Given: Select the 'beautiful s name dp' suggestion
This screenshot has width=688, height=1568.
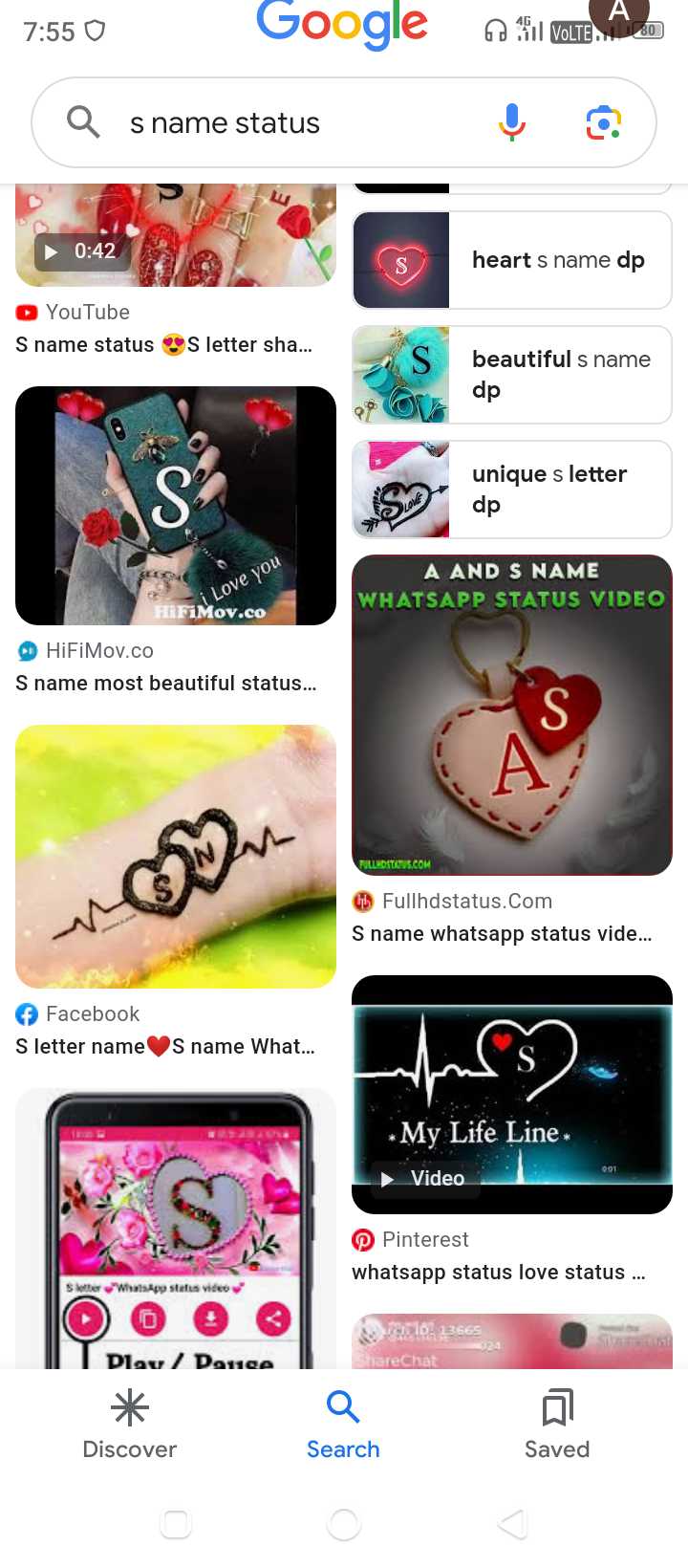Looking at the screenshot, I should coord(512,375).
